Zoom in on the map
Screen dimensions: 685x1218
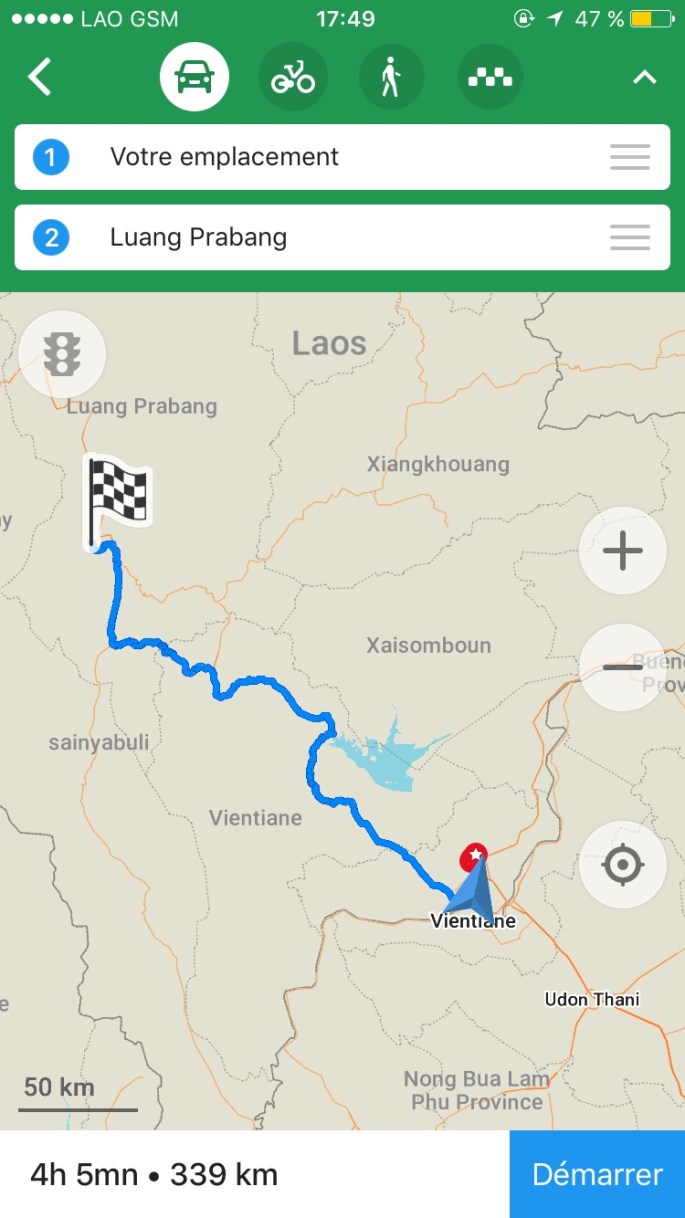pyautogui.click(x=622, y=551)
